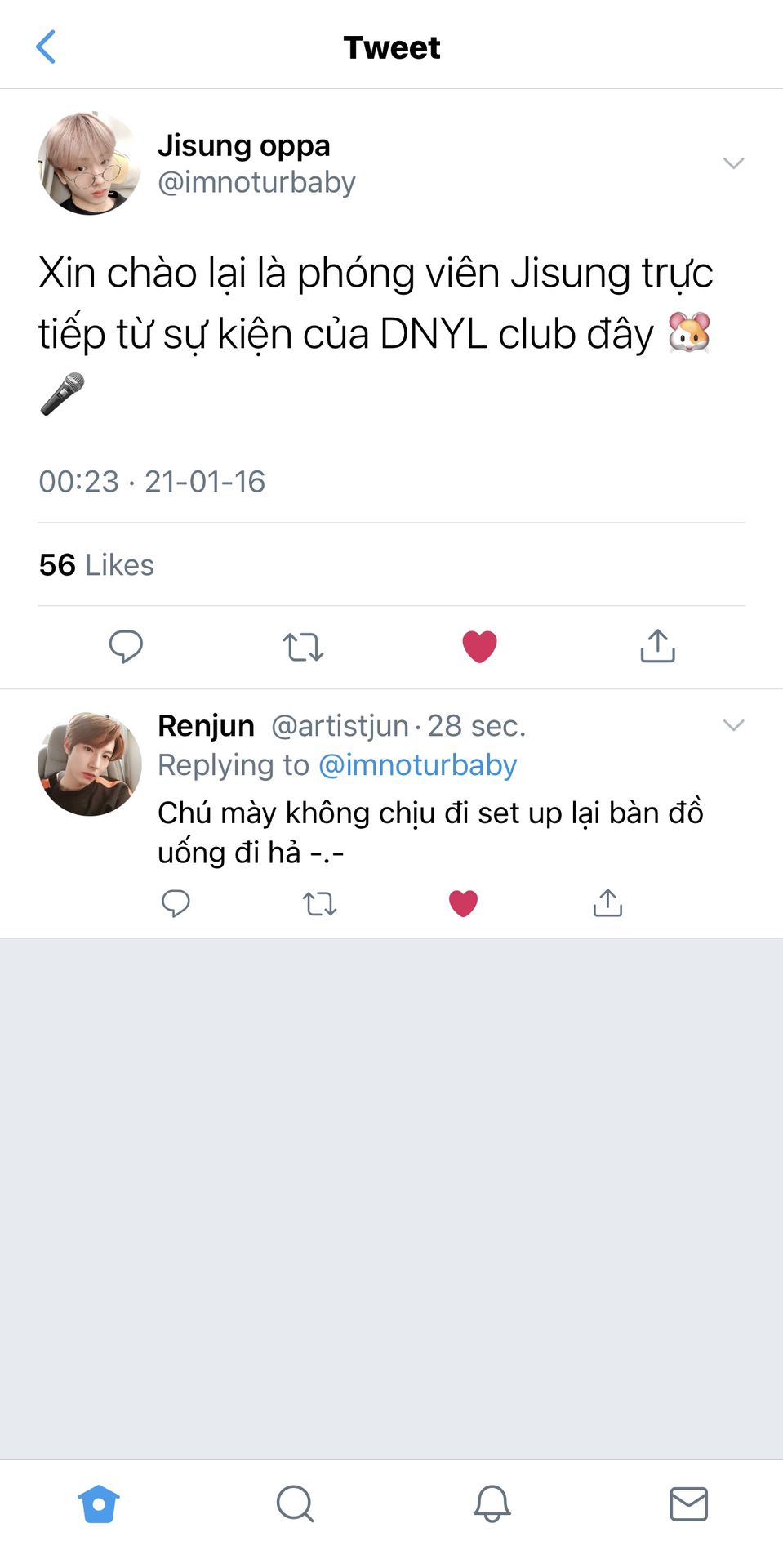This screenshot has height=1568, width=783.
Task: Open the Messages envelope tab
Action: 688,1503
